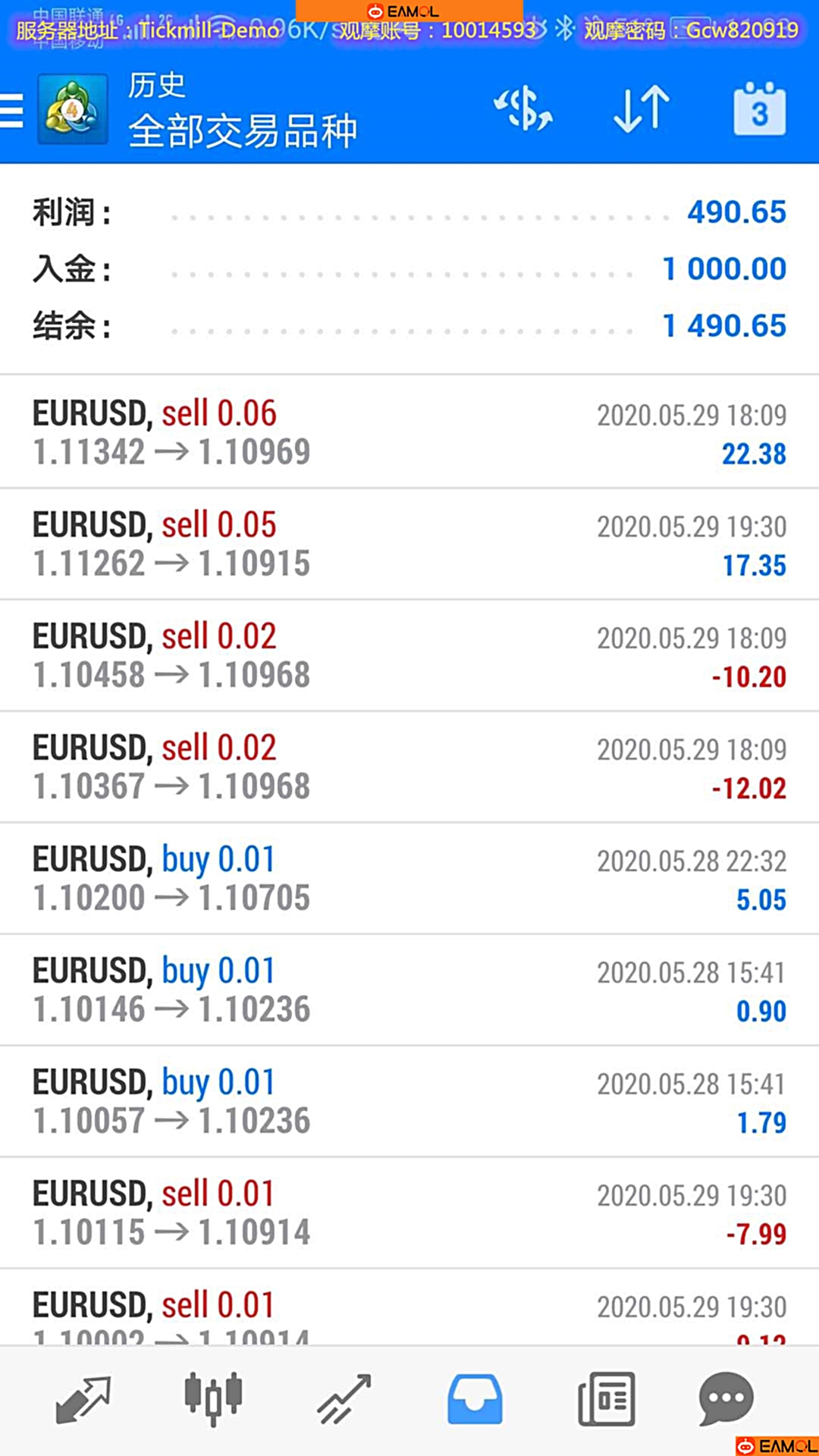Switch to the candlestick Chart tab
The width and height of the screenshot is (819, 1456).
pyautogui.click(x=213, y=1398)
